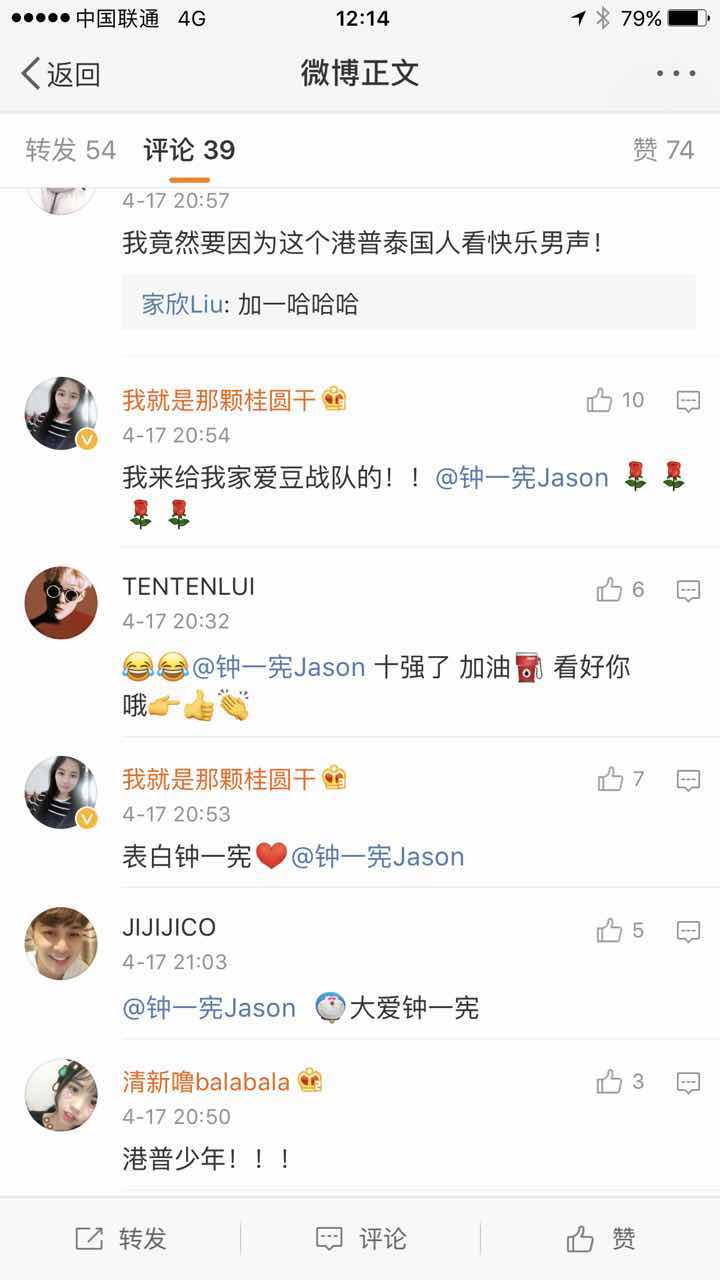The image size is (720, 1280).
Task: Switch to the 赞 74 tab
Action: [663, 150]
